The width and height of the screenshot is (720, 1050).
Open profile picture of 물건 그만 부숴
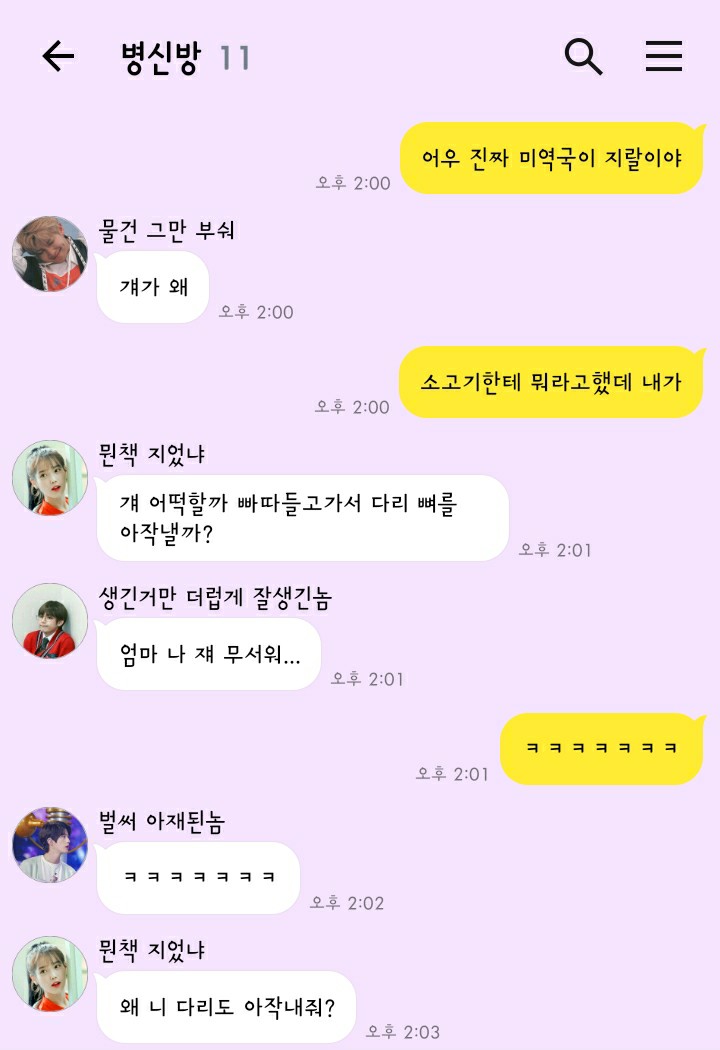point(50,254)
